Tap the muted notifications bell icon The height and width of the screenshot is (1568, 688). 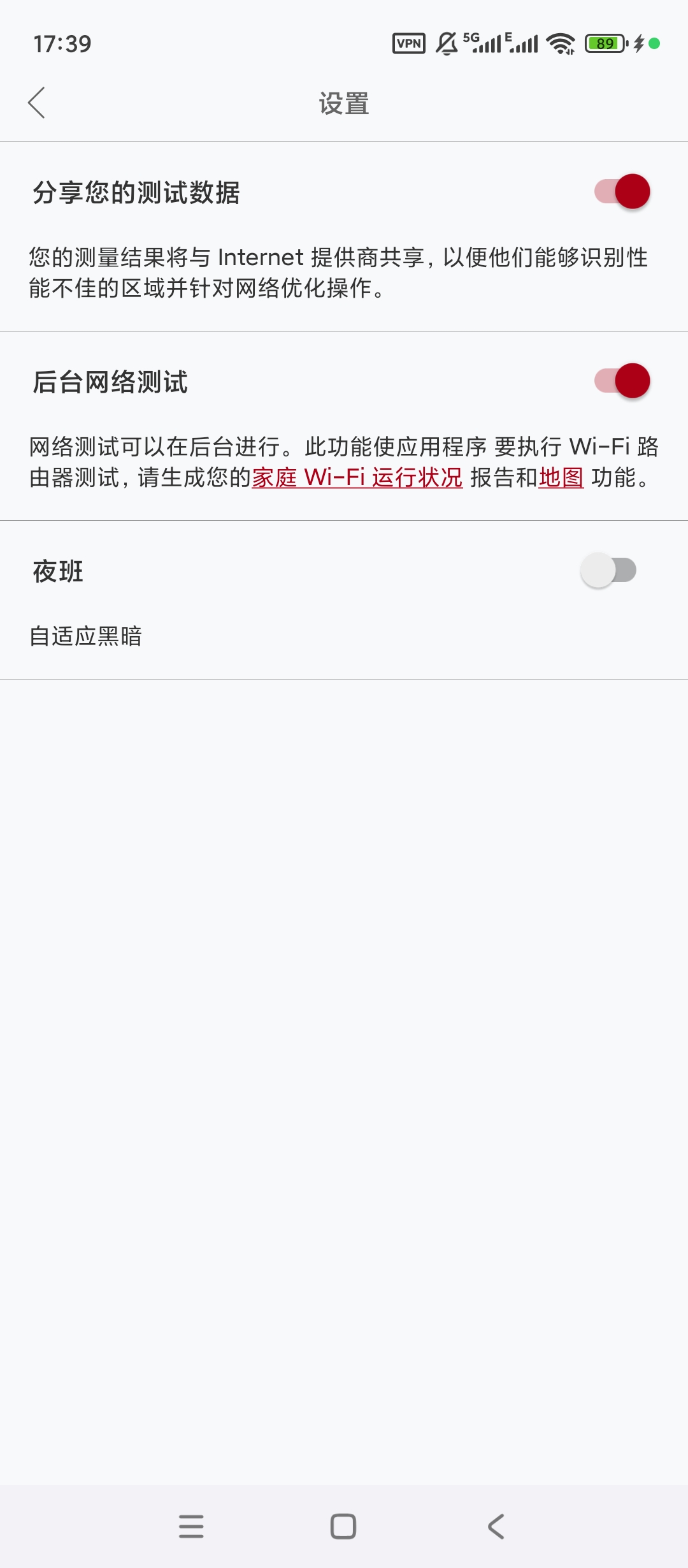point(446,43)
